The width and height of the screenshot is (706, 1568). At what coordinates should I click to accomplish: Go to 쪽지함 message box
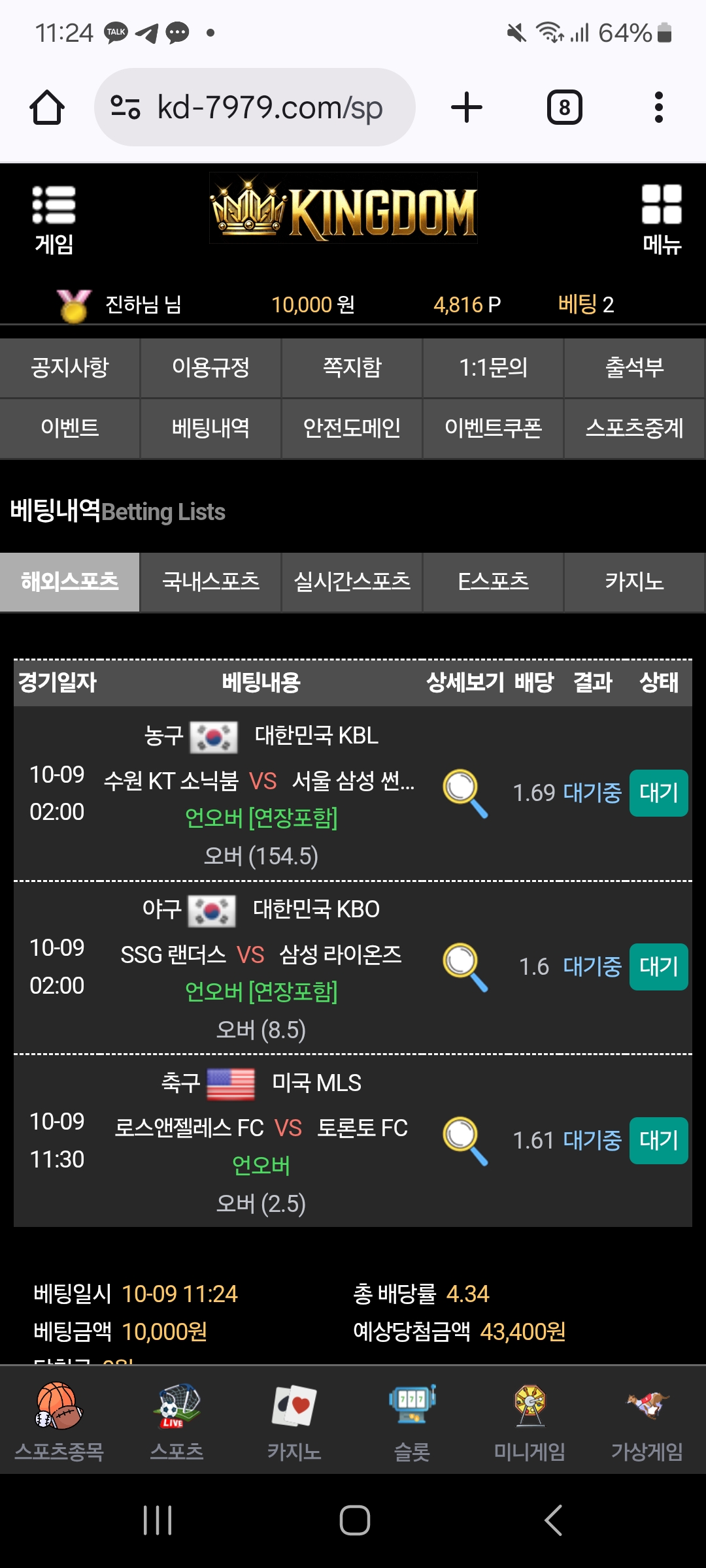pyautogui.click(x=352, y=368)
